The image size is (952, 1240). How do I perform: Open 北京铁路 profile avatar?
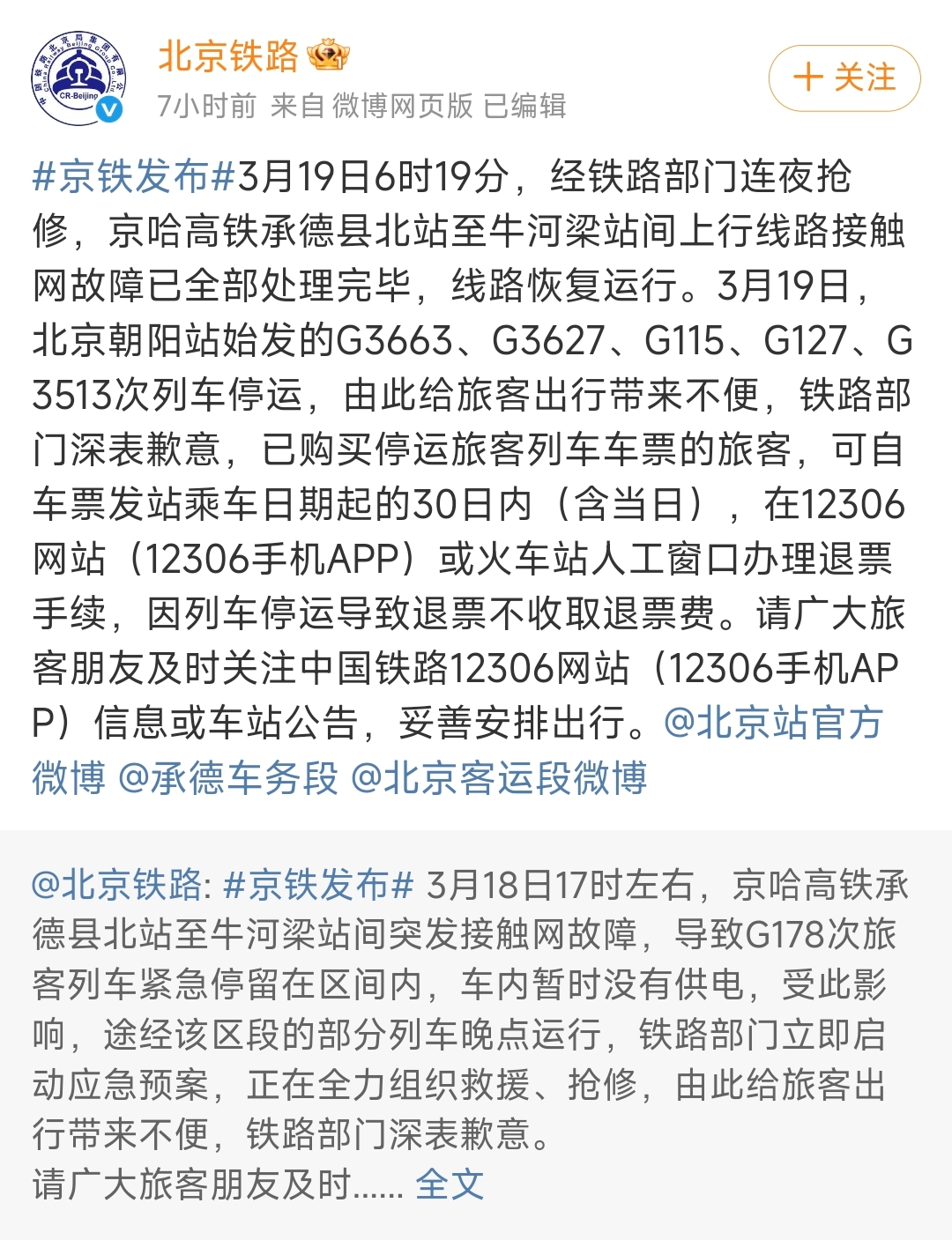78,78
